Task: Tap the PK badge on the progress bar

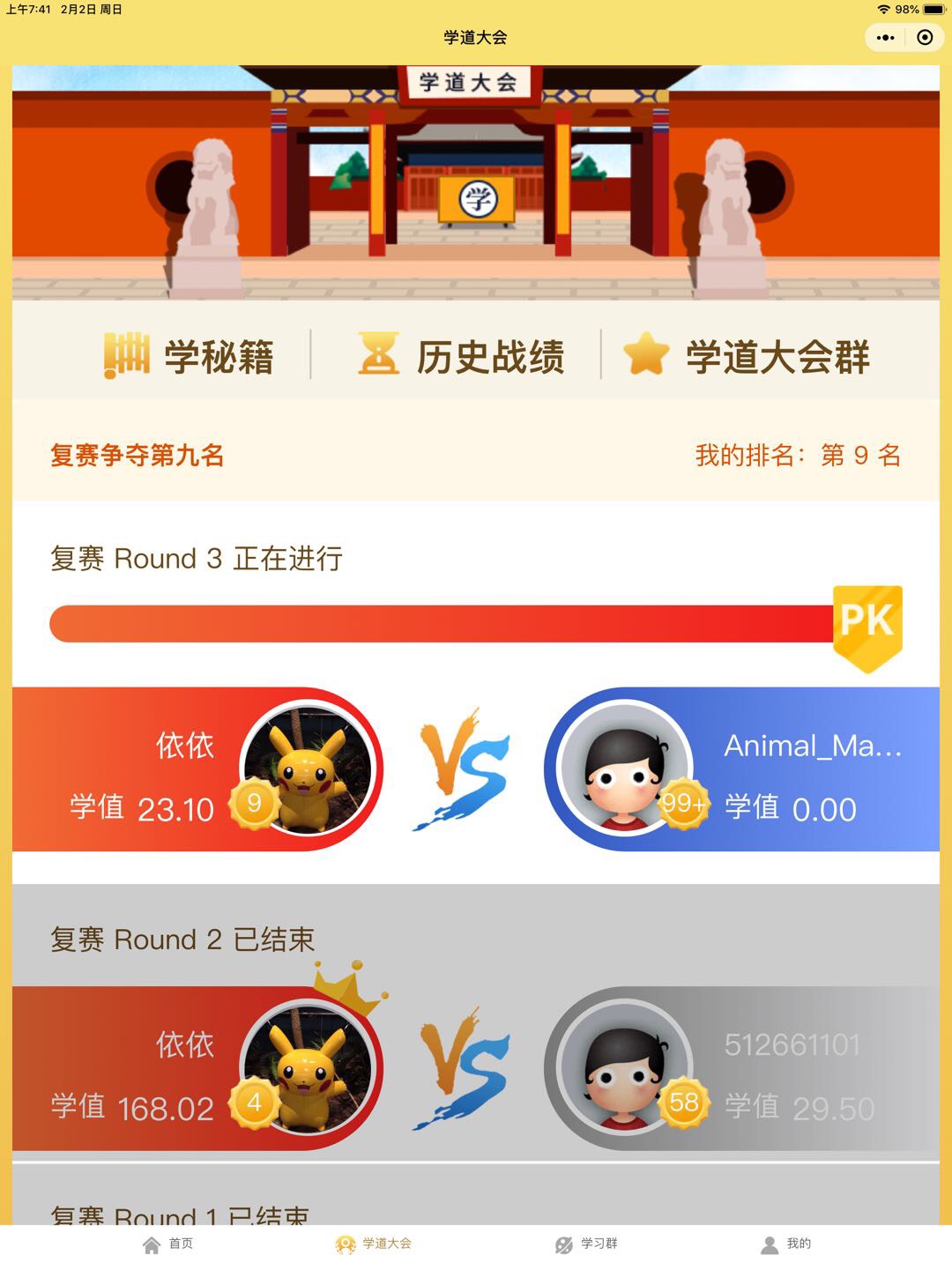Action: click(867, 625)
